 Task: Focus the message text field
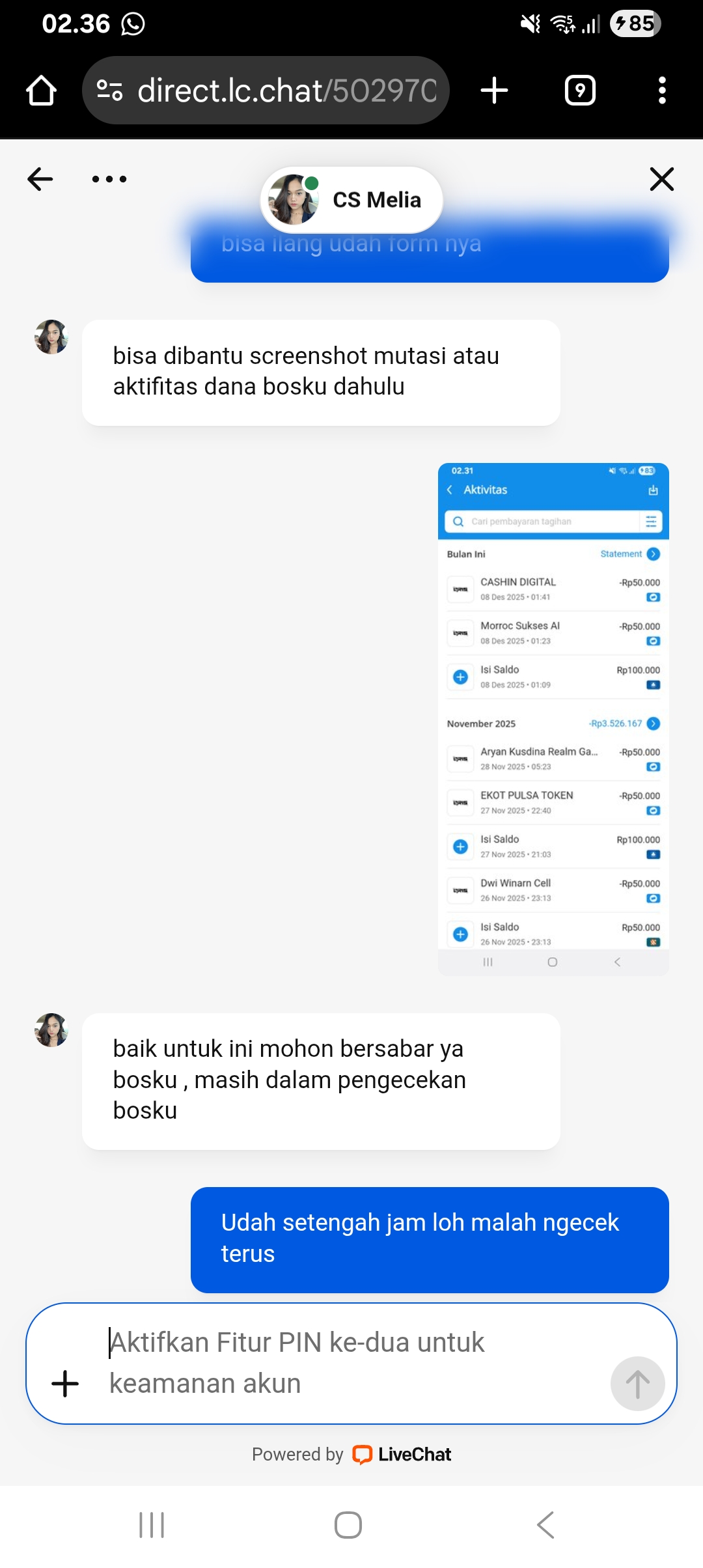[351, 1363]
